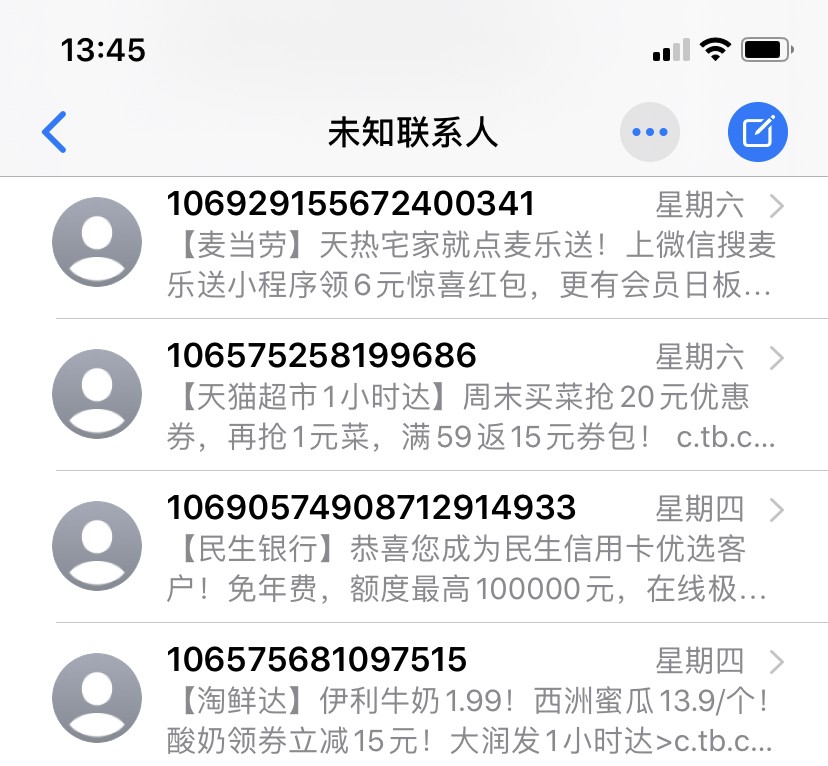Go back from the 未知联系人 list

[55, 132]
